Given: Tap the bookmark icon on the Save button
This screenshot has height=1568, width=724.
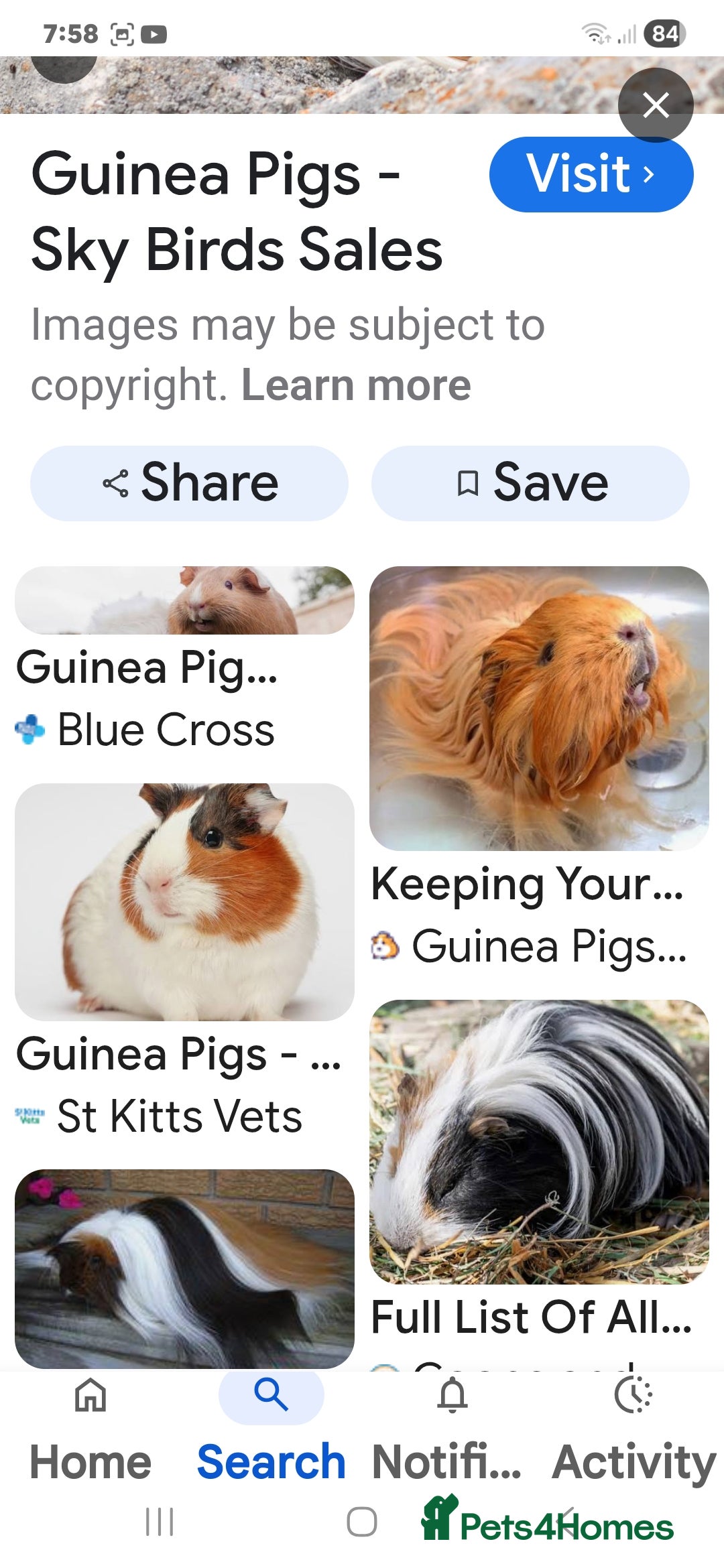Looking at the screenshot, I should click(x=467, y=483).
